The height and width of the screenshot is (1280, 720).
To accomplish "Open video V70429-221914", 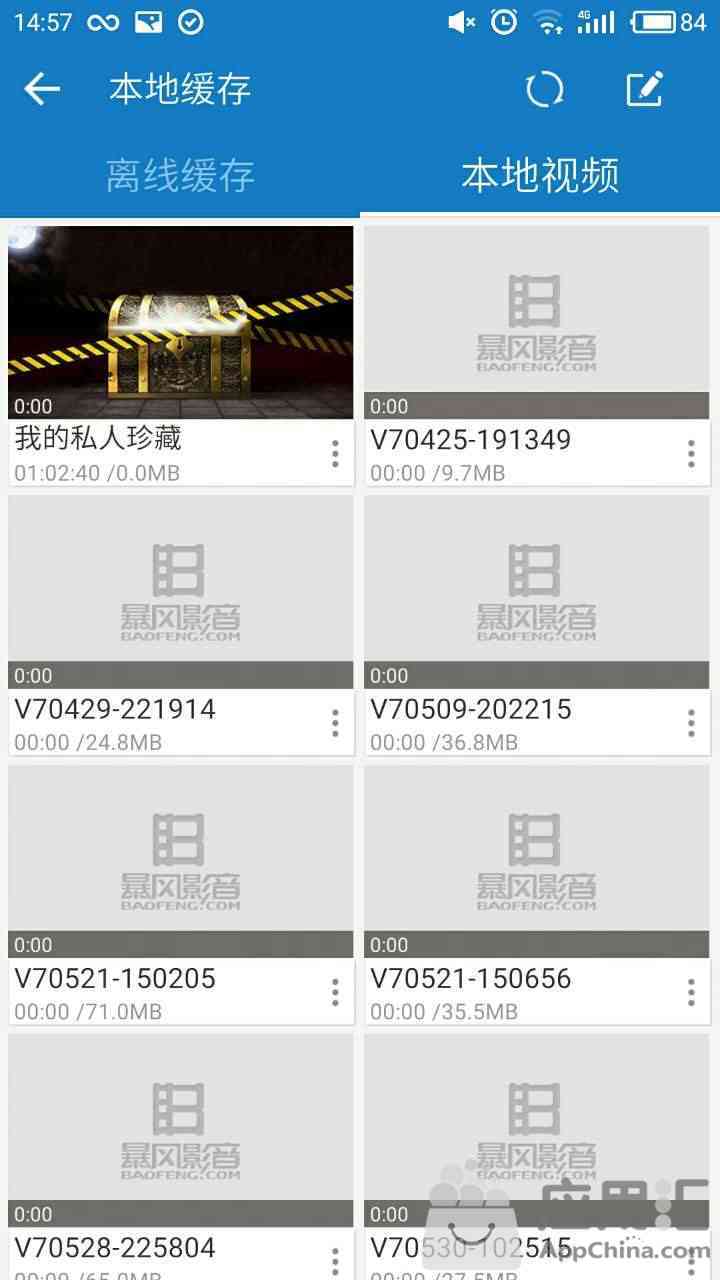I will (x=180, y=592).
